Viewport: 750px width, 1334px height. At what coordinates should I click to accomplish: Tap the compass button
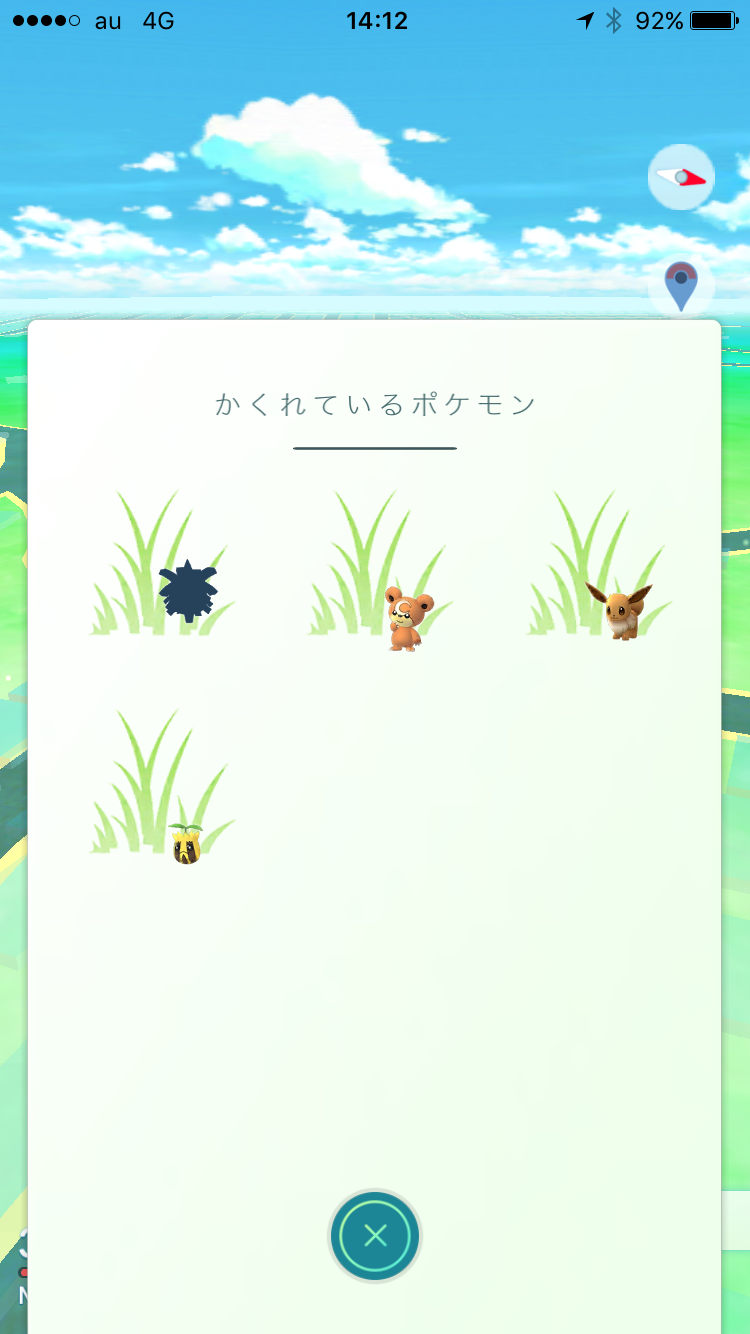pos(681,178)
